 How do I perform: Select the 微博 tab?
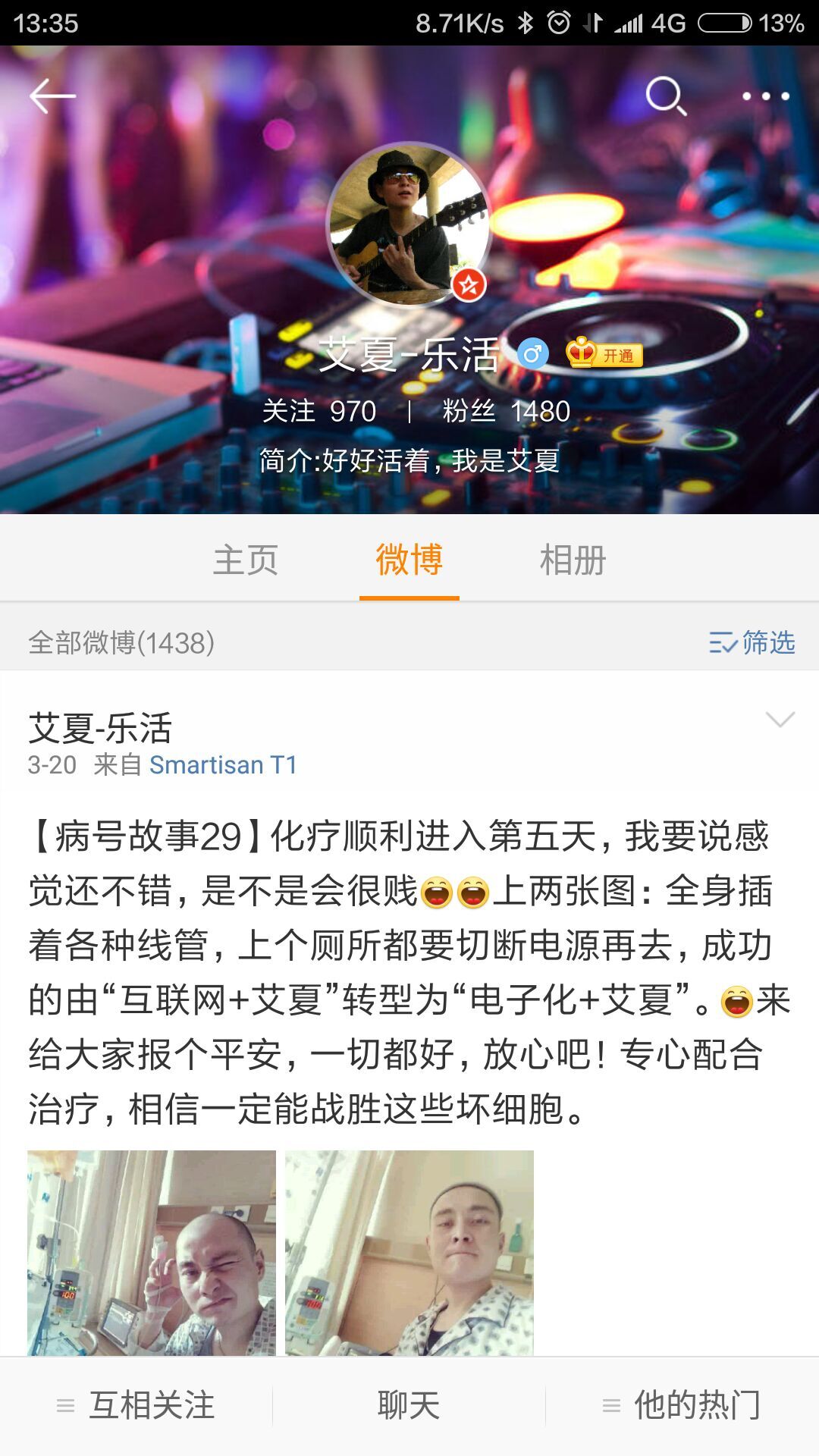(x=409, y=560)
